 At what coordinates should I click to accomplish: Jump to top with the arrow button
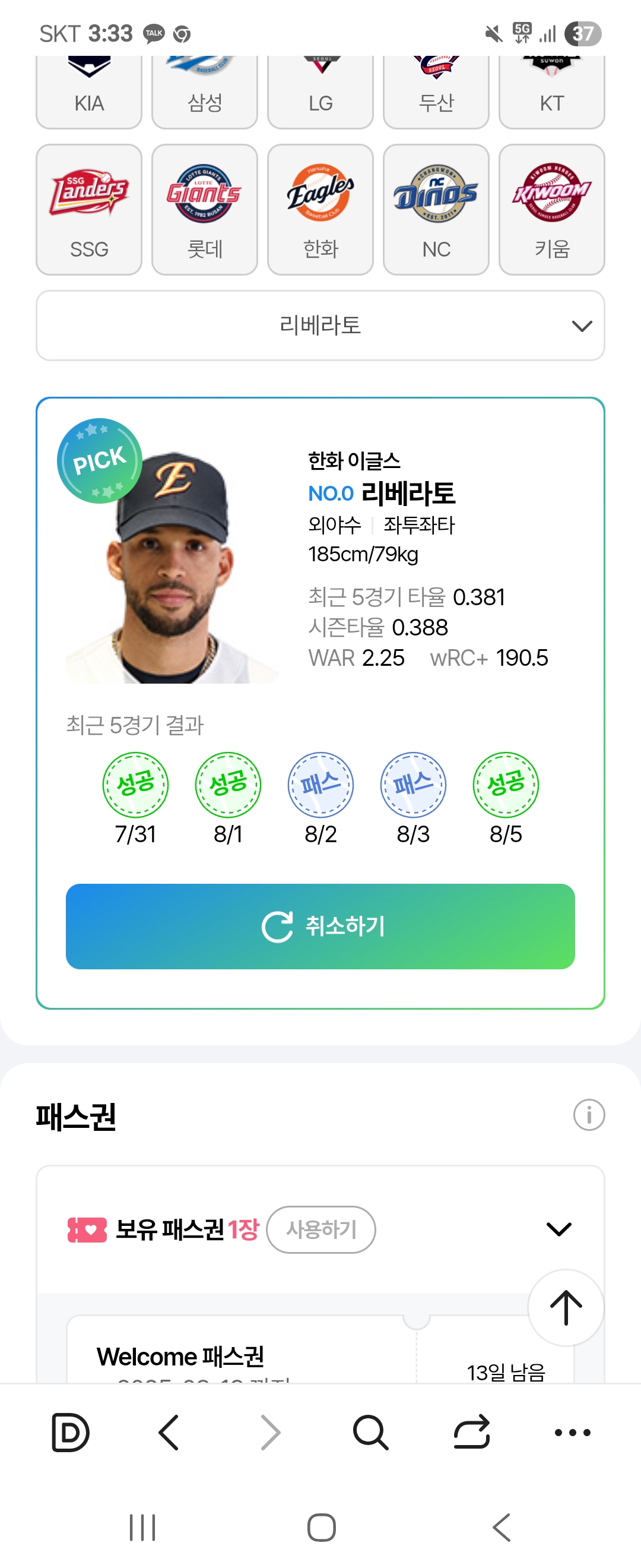pos(565,1307)
